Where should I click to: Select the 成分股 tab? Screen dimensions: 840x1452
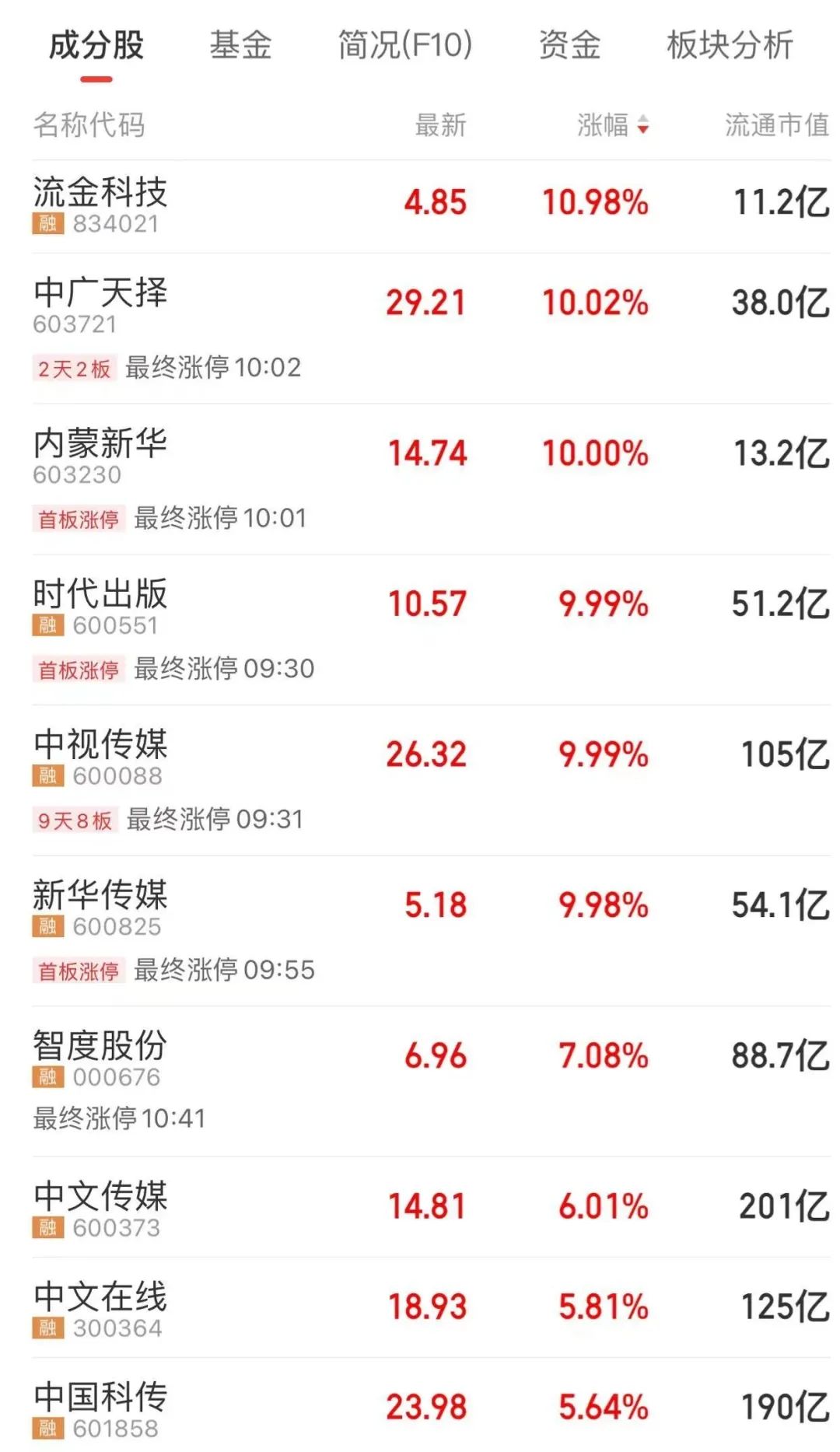click(96, 45)
